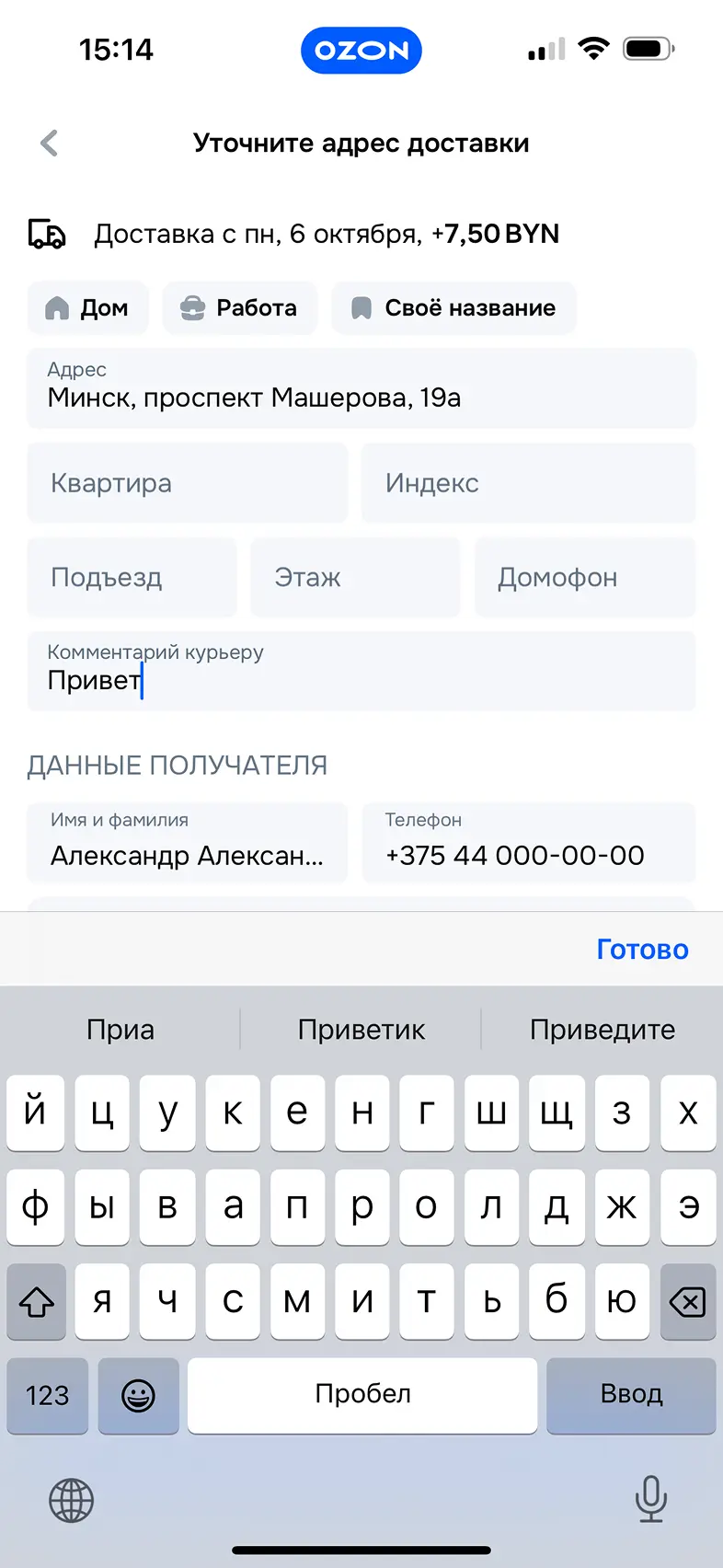Switch the keyboard to 123 numbers

tap(48, 1396)
